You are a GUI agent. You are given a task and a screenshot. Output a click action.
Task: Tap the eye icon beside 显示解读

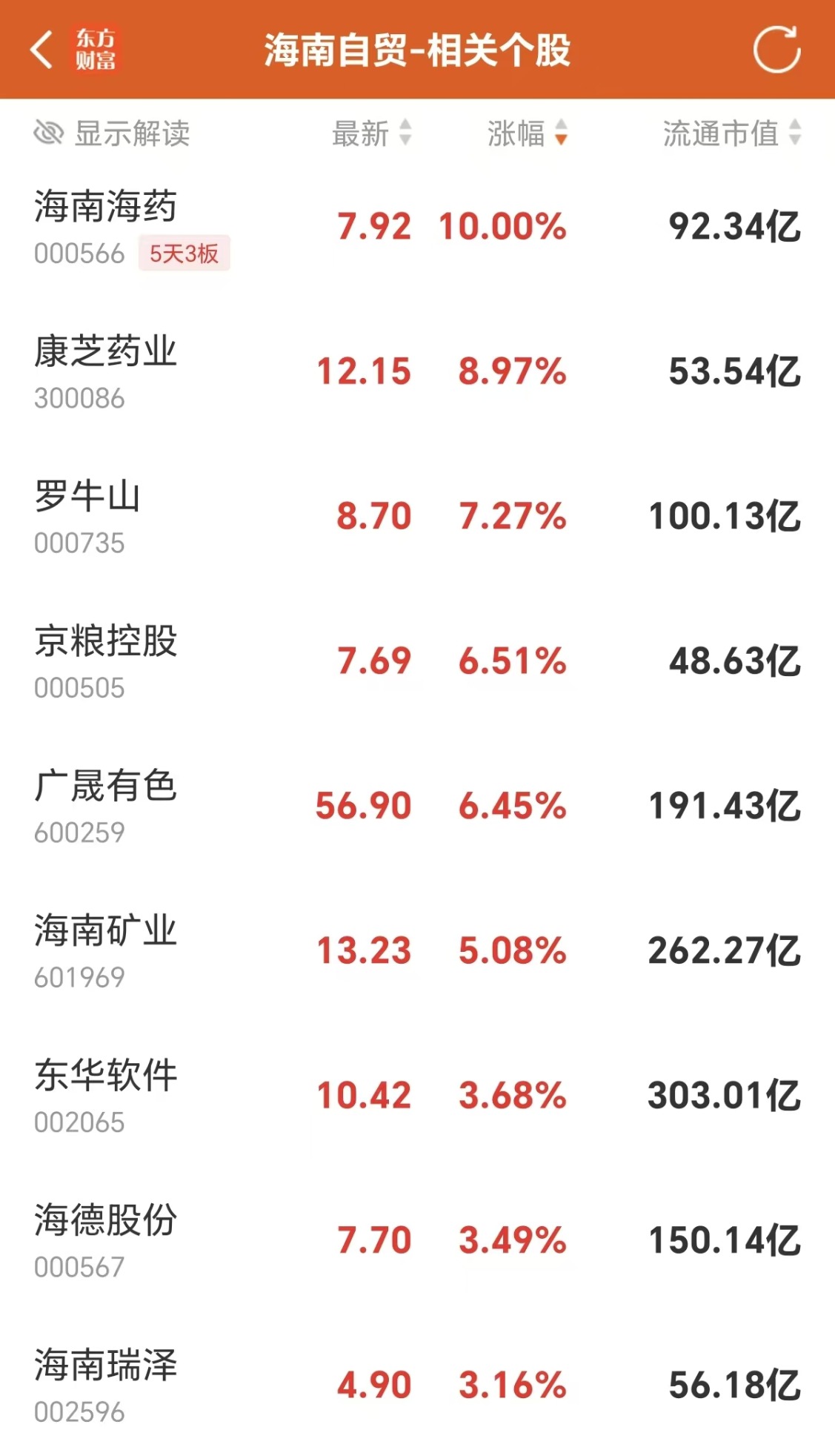47,133
